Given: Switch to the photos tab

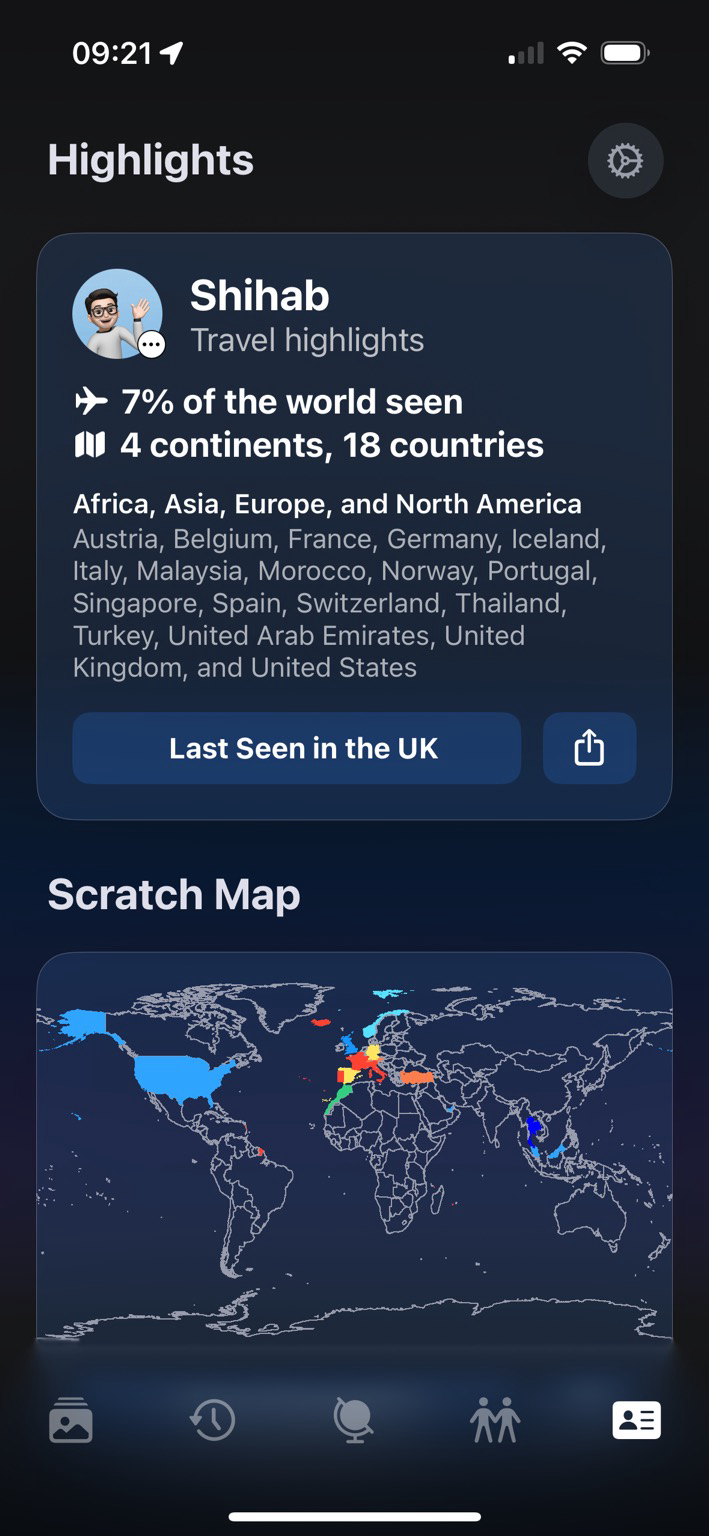Looking at the screenshot, I should tap(71, 1420).
